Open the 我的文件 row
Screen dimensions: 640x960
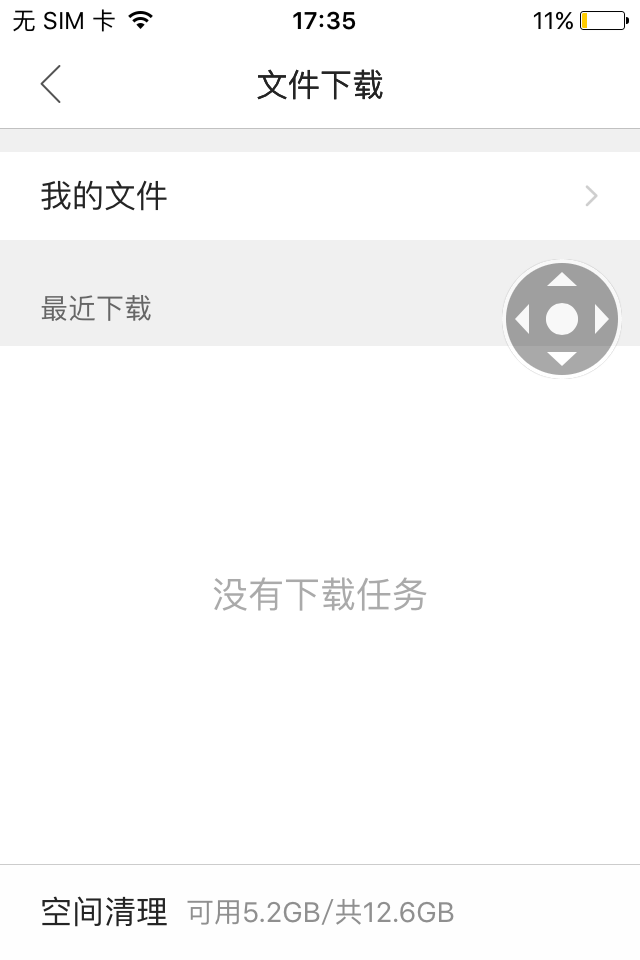point(320,196)
